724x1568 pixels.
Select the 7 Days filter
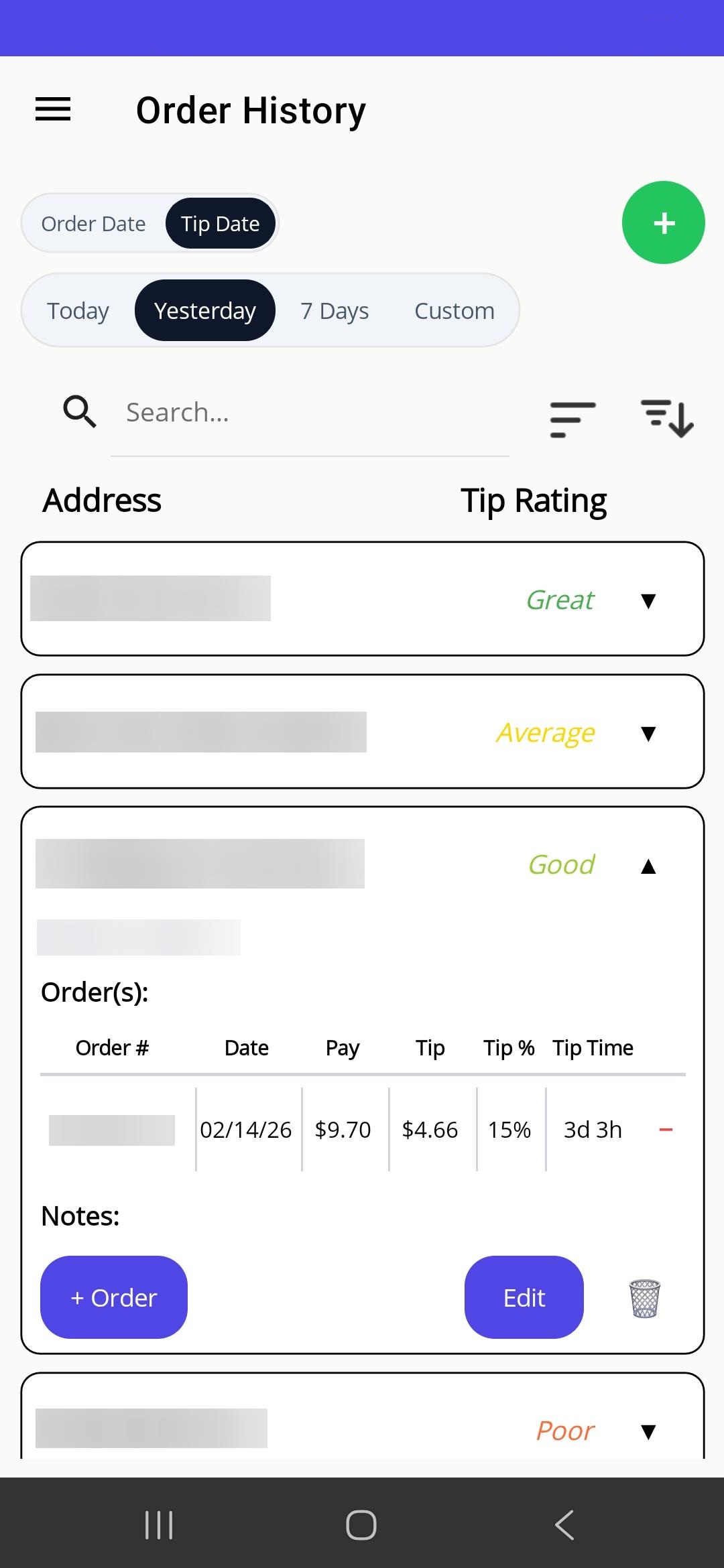334,310
